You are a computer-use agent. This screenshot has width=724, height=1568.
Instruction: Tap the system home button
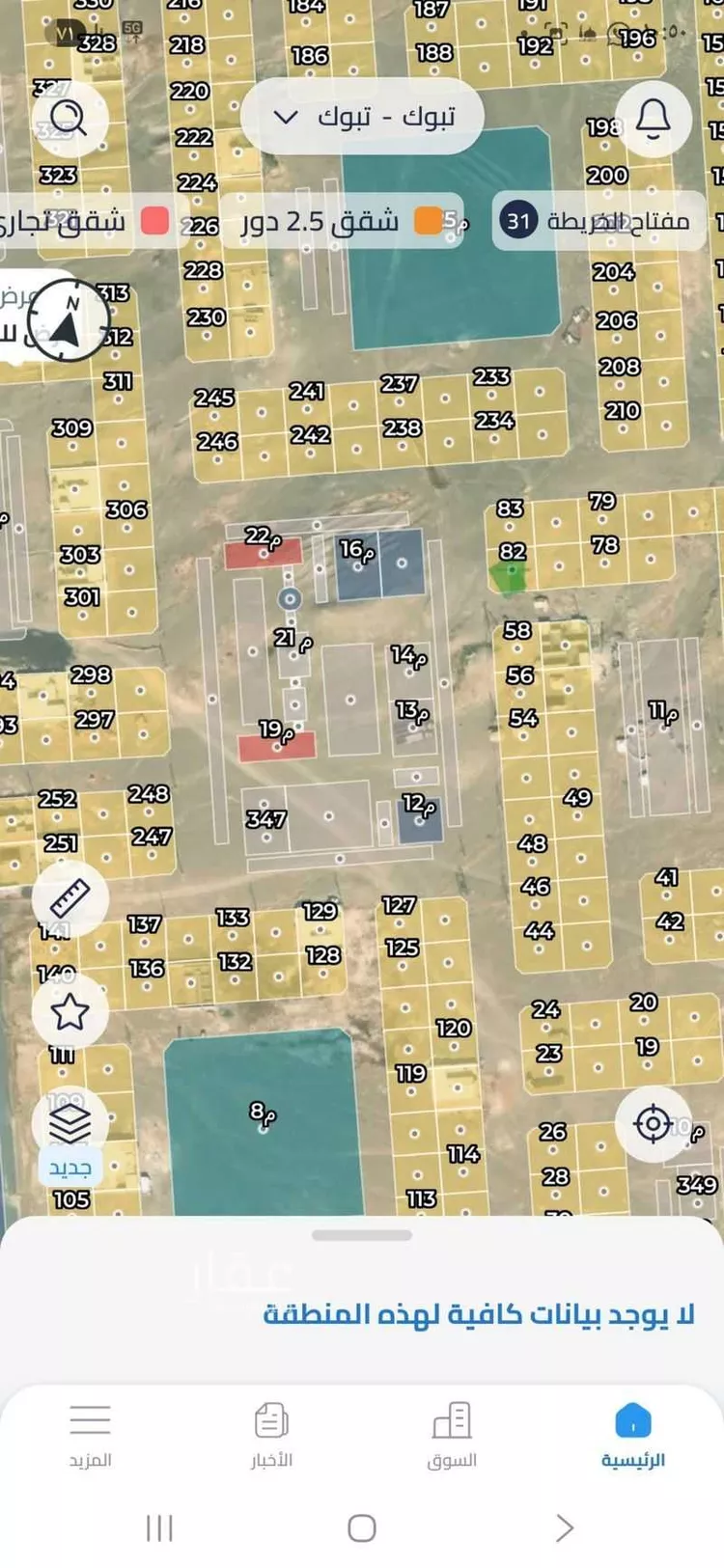[x=362, y=1527]
